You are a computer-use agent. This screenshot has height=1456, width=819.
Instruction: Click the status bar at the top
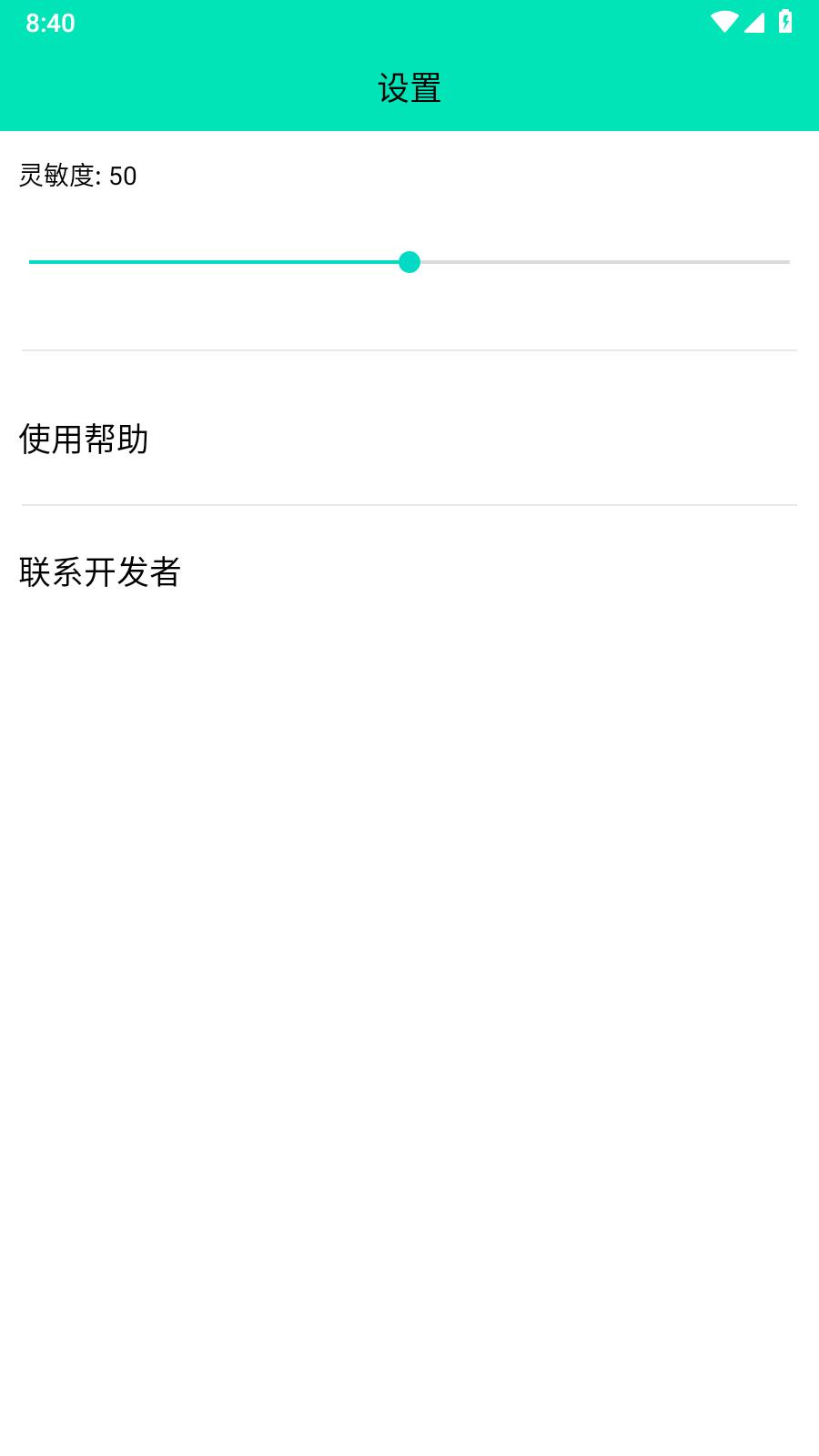[x=409, y=21]
